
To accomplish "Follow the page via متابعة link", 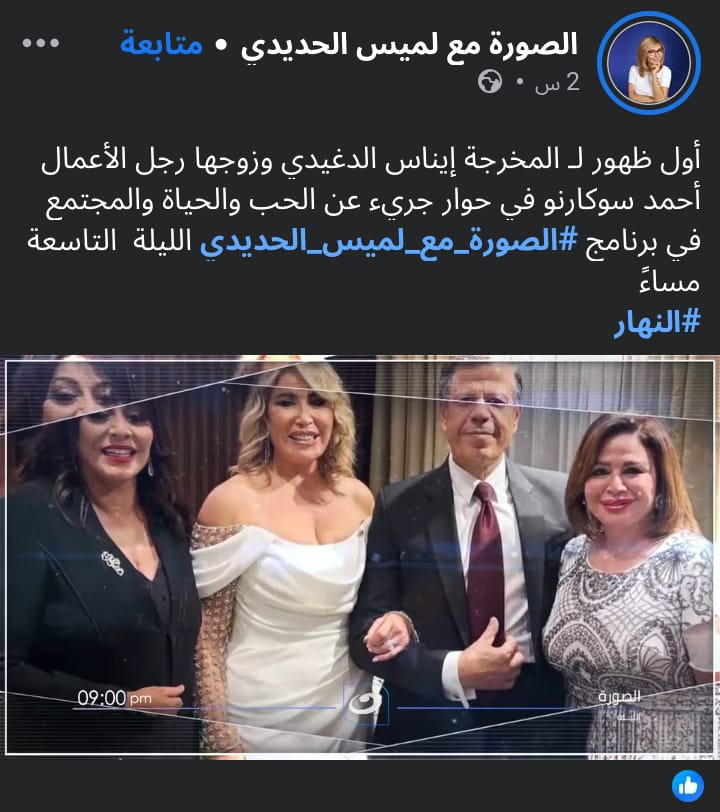I will click(160, 44).
